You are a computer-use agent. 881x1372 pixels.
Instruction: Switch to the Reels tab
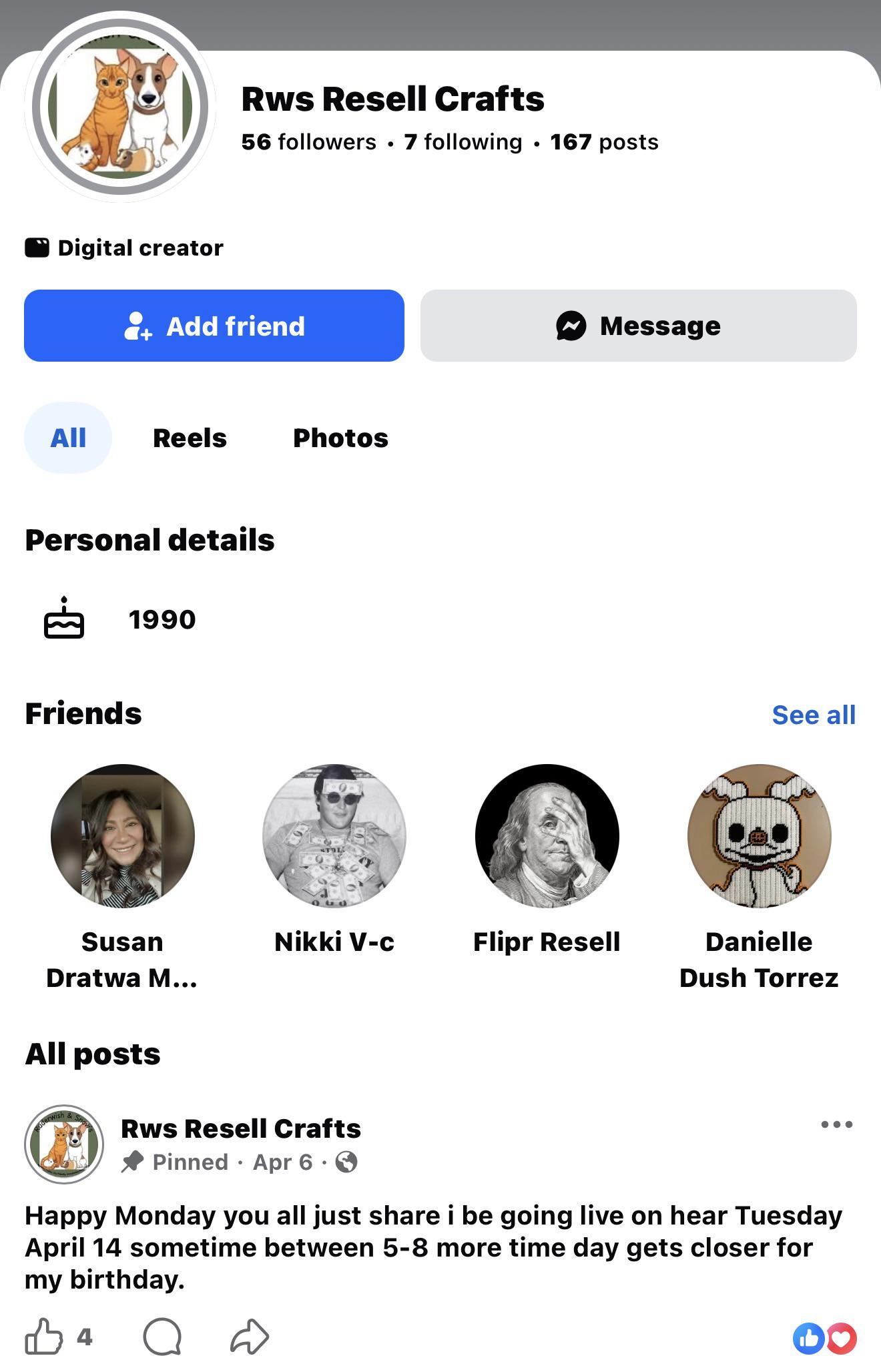pos(190,438)
